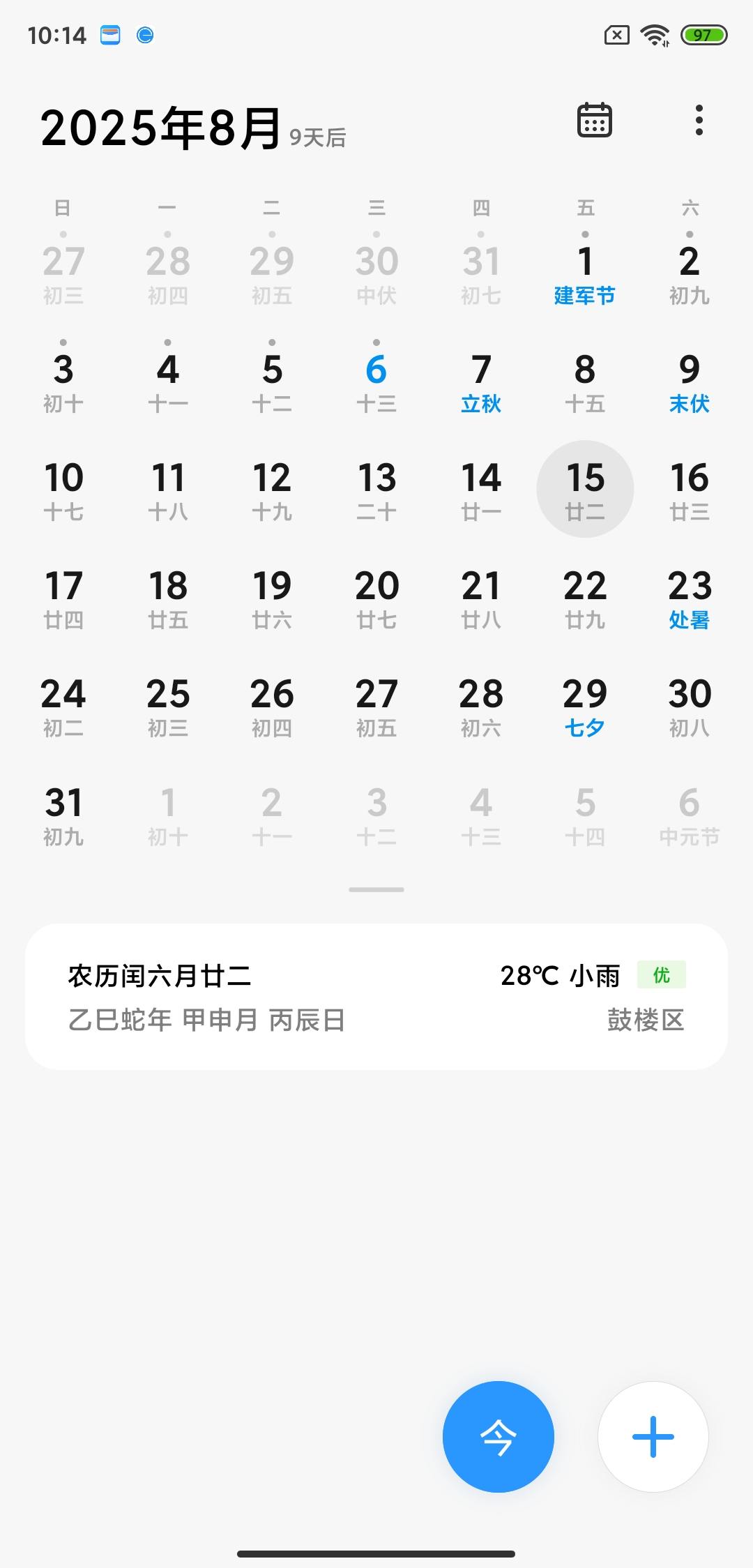
Task: Open the calendar view switcher icon
Action: (x=594, y=121)
